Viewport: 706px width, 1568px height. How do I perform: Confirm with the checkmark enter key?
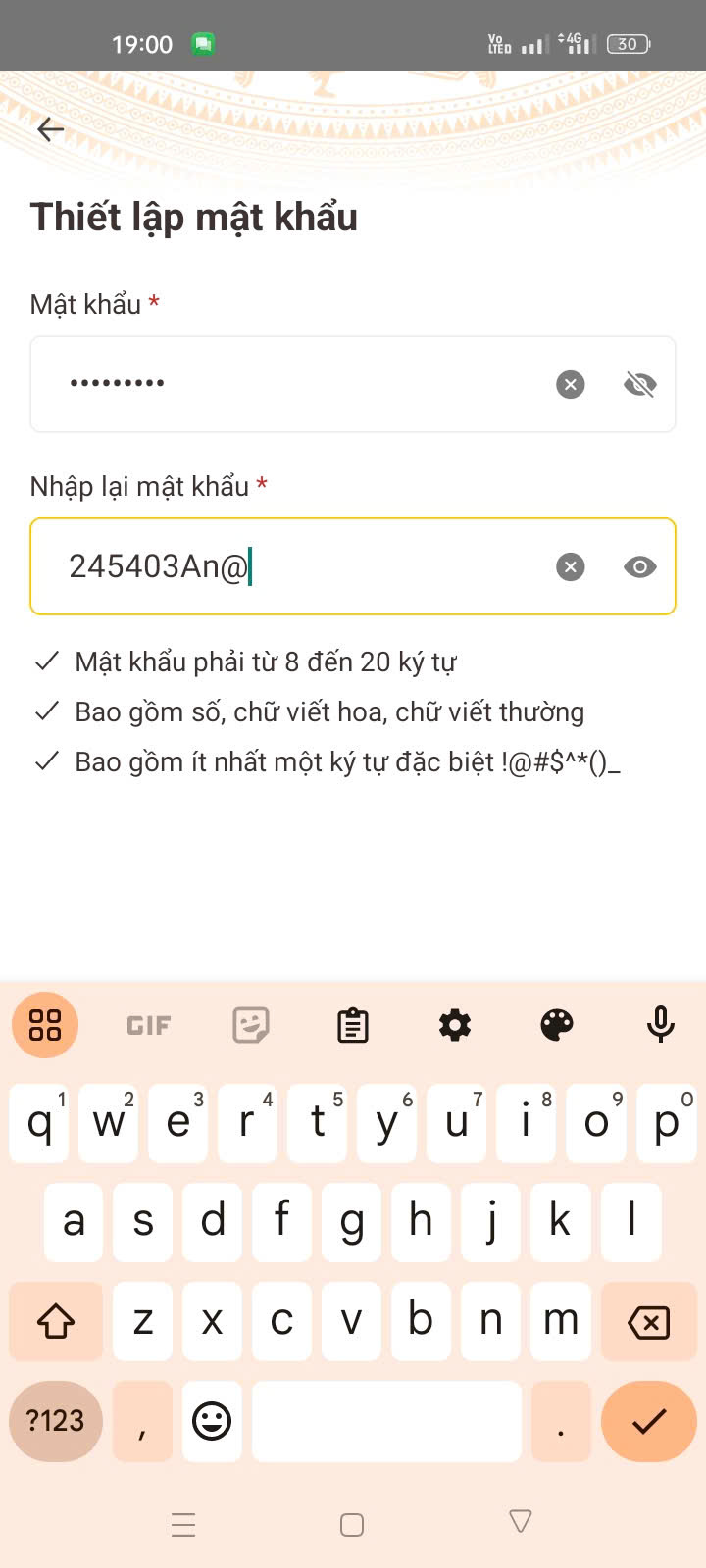click(x=648, y=1421)
